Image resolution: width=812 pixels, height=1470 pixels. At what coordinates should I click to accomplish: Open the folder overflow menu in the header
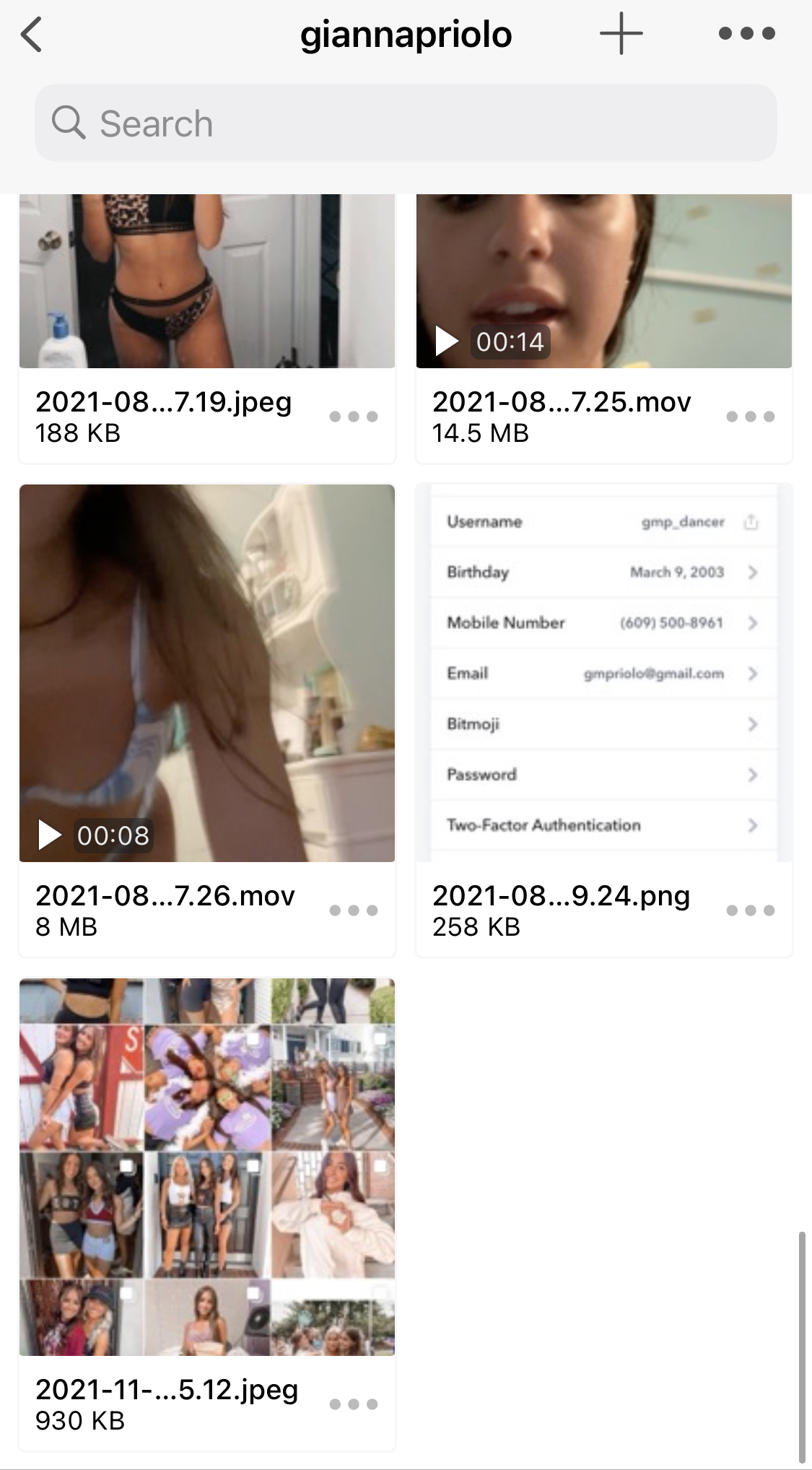747,33
